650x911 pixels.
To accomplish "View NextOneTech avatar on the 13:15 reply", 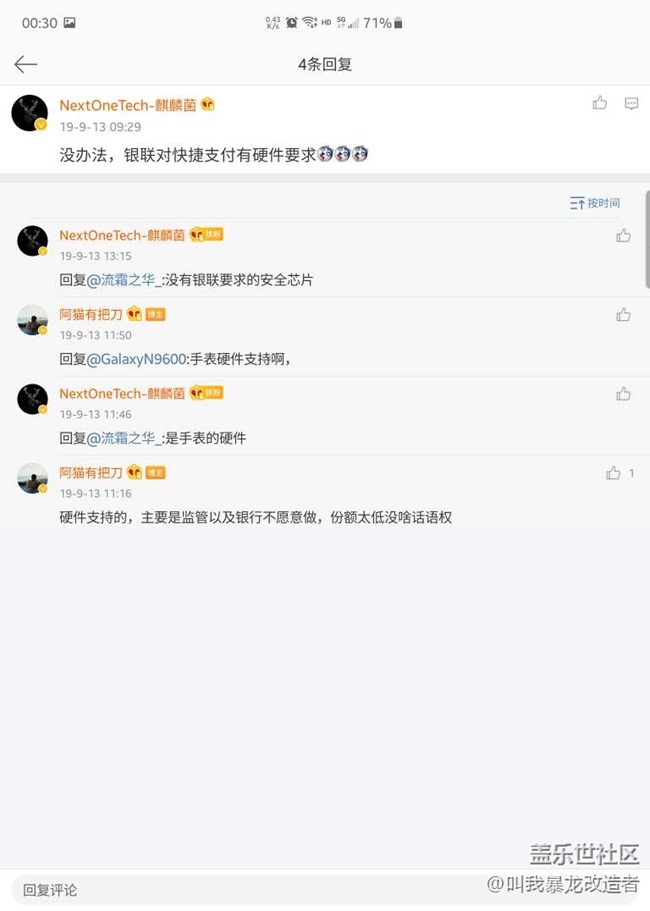I will [x=33, y=241].
